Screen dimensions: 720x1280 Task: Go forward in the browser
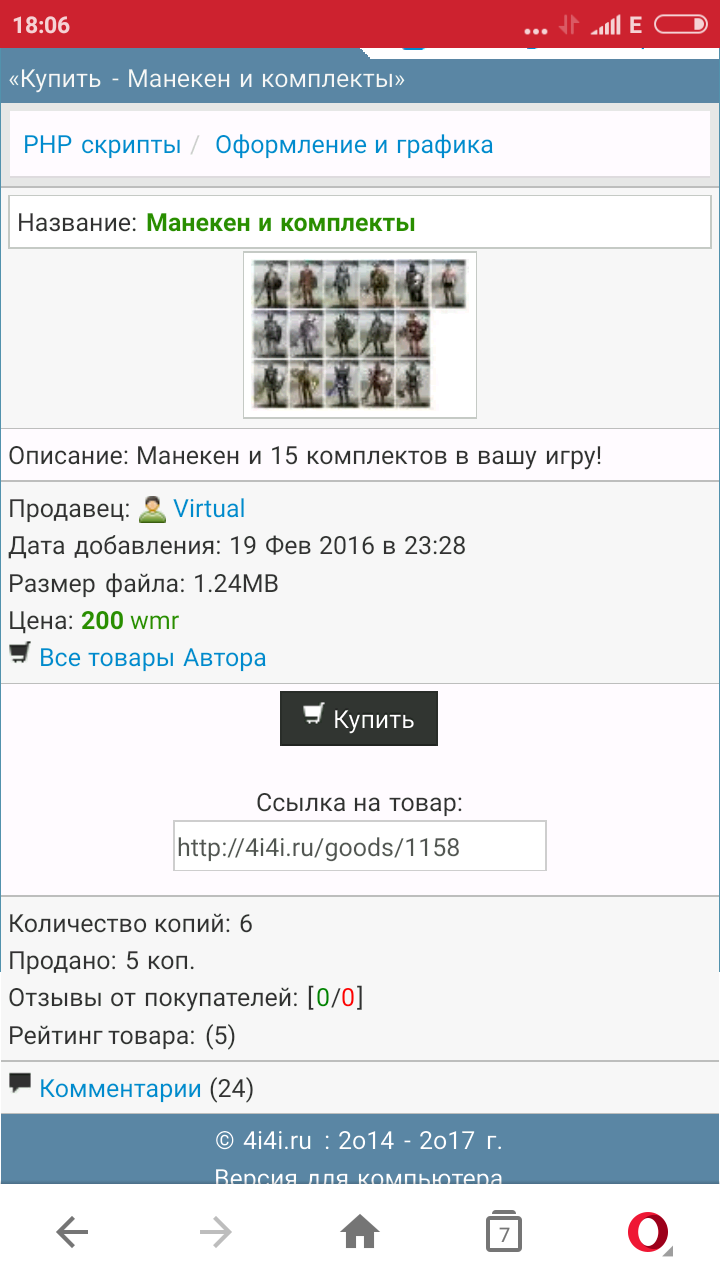click(x=216, y=1234)
